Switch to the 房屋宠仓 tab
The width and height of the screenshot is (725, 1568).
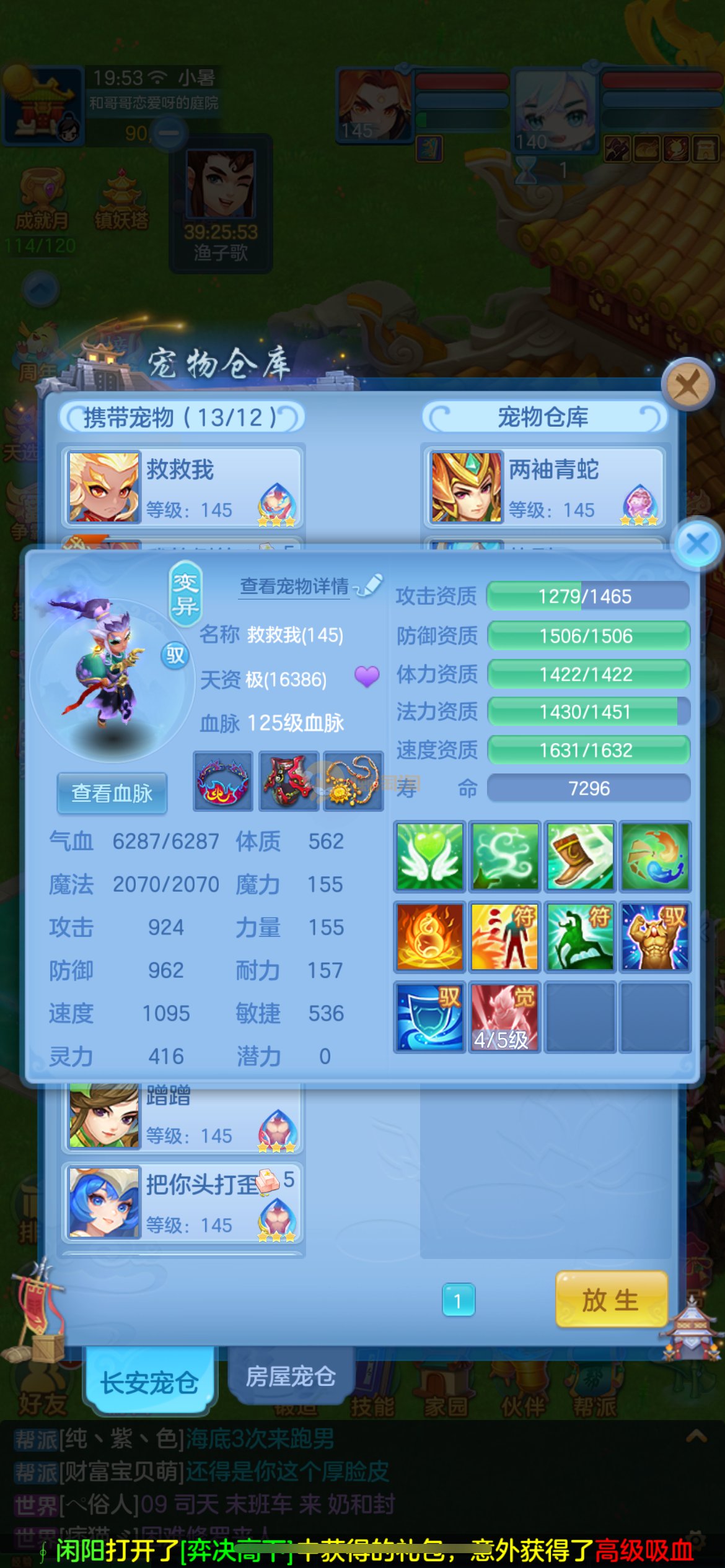point(290,1376)
